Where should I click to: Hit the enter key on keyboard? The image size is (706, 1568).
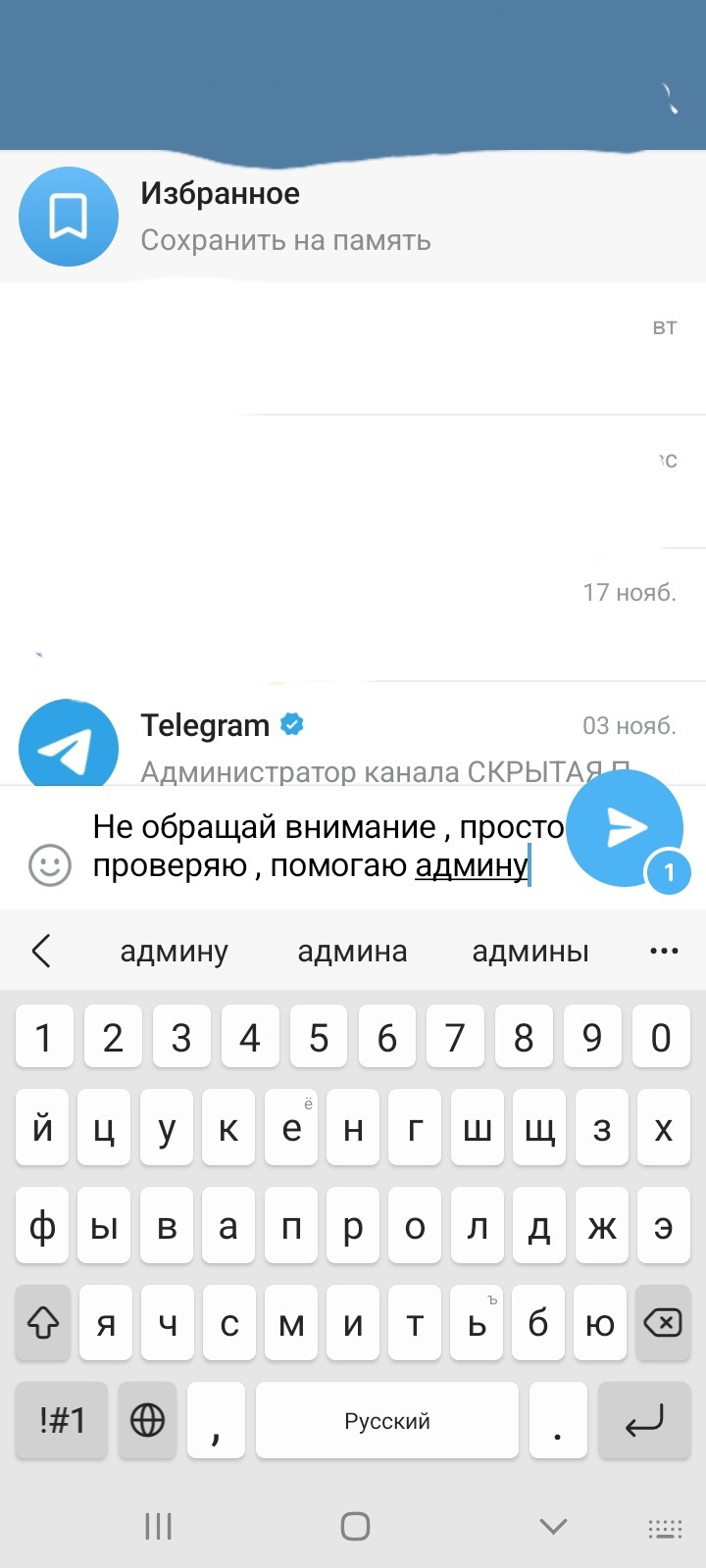click(644, 1420)
